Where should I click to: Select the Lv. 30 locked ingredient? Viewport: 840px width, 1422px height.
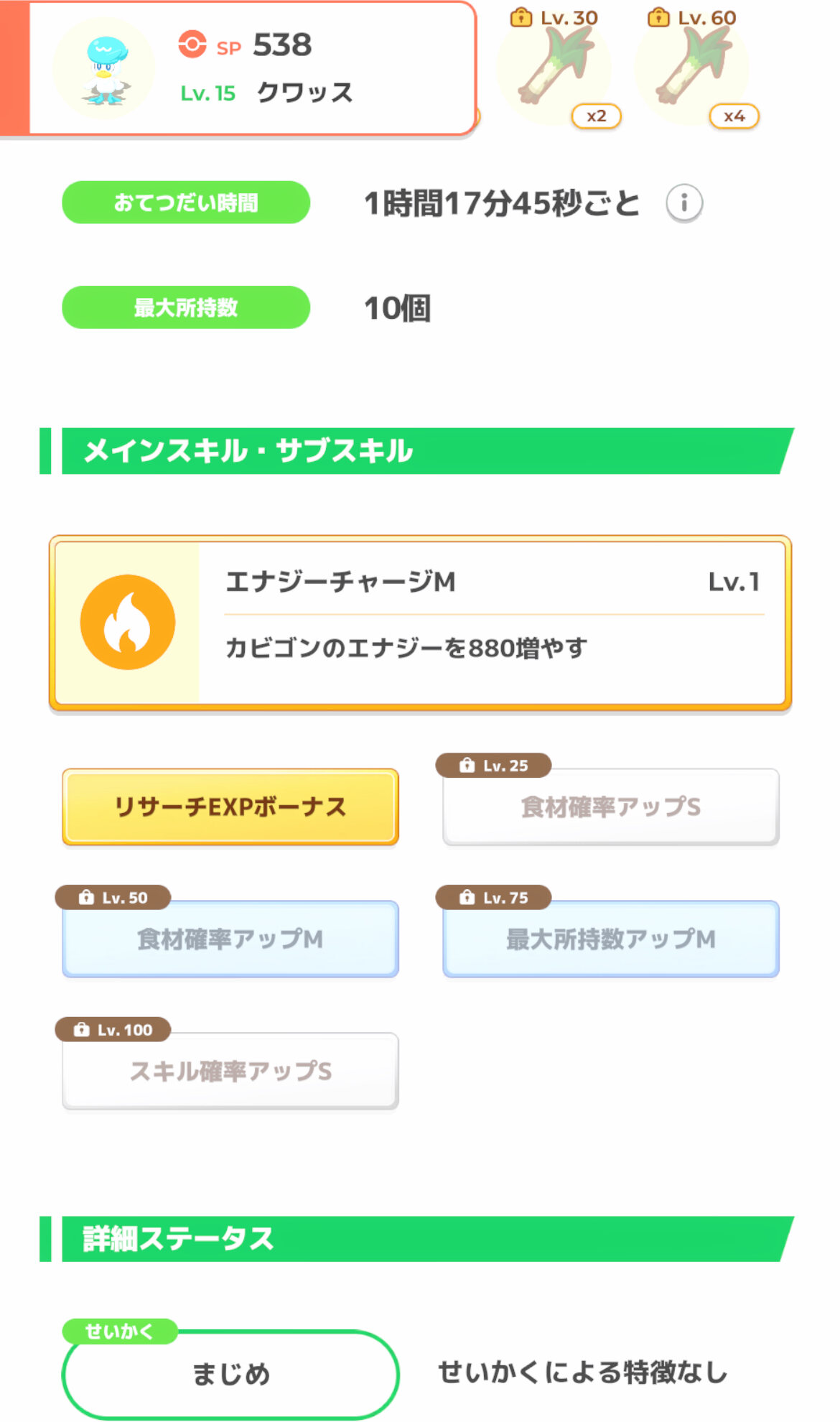click(557, 68)
